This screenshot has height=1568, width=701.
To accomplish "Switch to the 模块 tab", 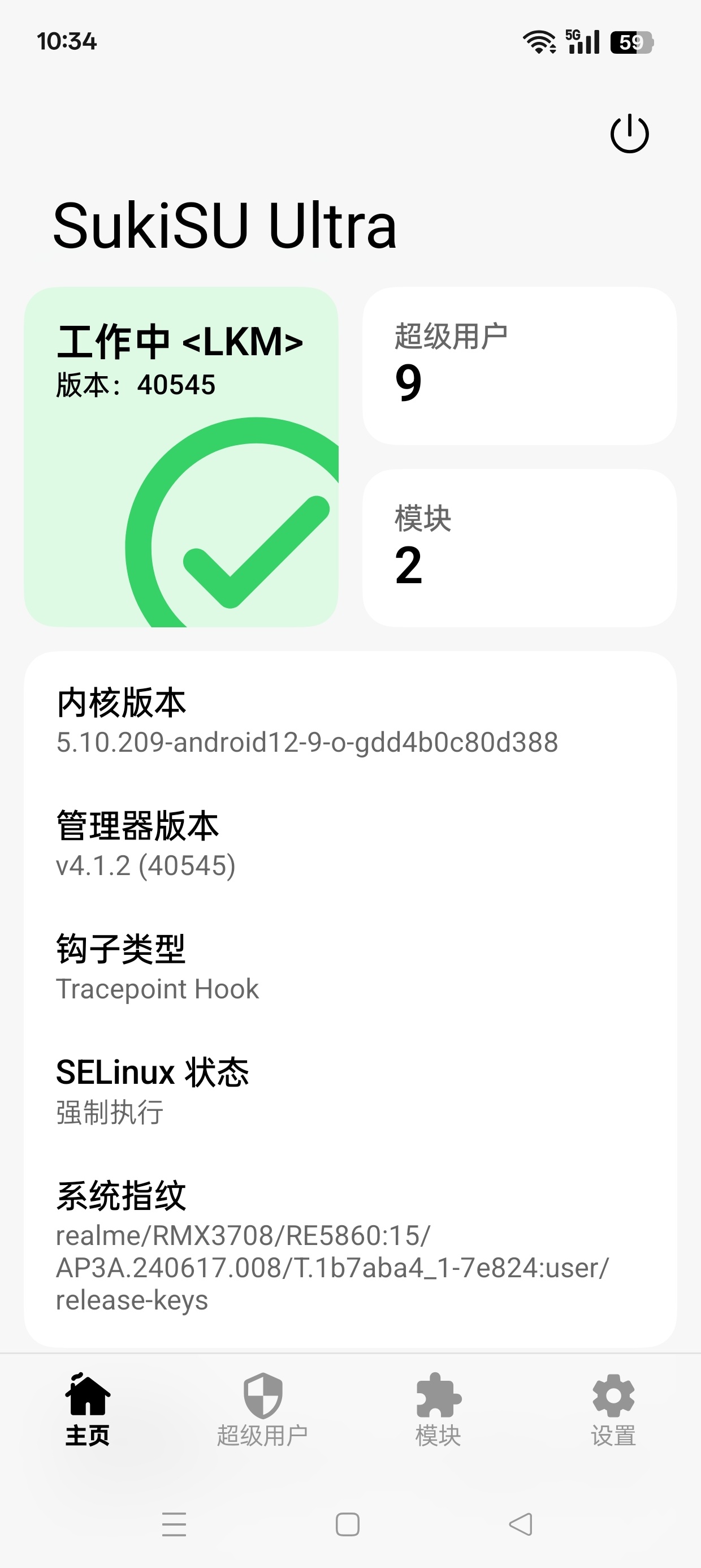I will (438, 1410).
